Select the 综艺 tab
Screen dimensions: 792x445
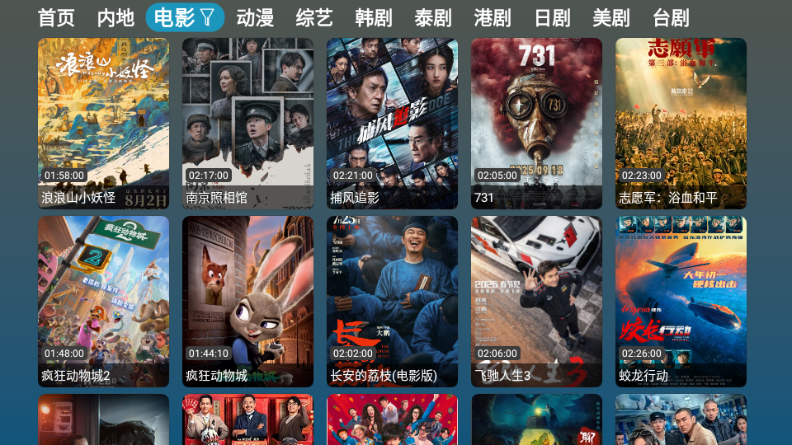pos(314,18)
